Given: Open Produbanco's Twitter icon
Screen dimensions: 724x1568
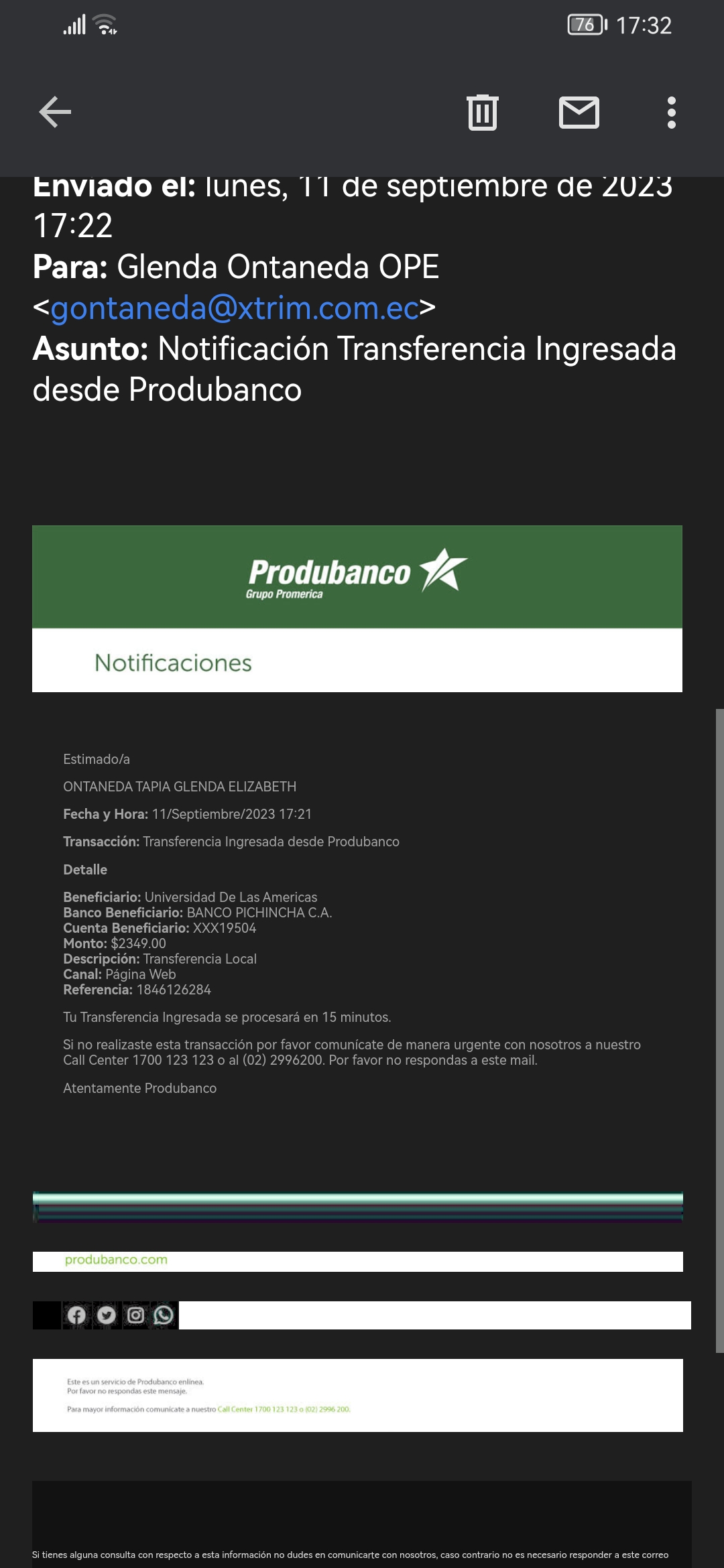Looking at the screenshot, I should click(x=106, y=1315).
